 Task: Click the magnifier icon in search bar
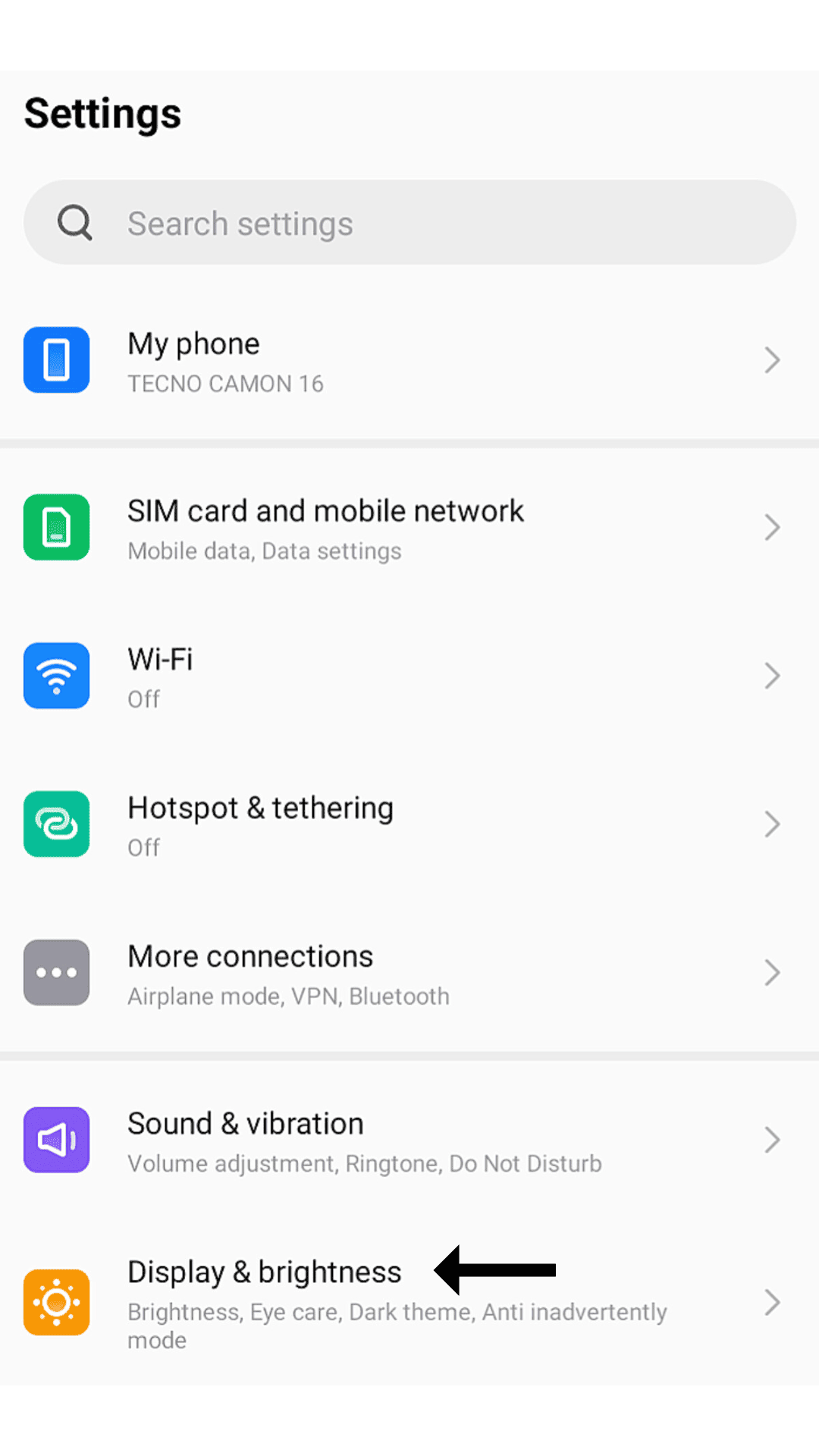click(74, 222)
